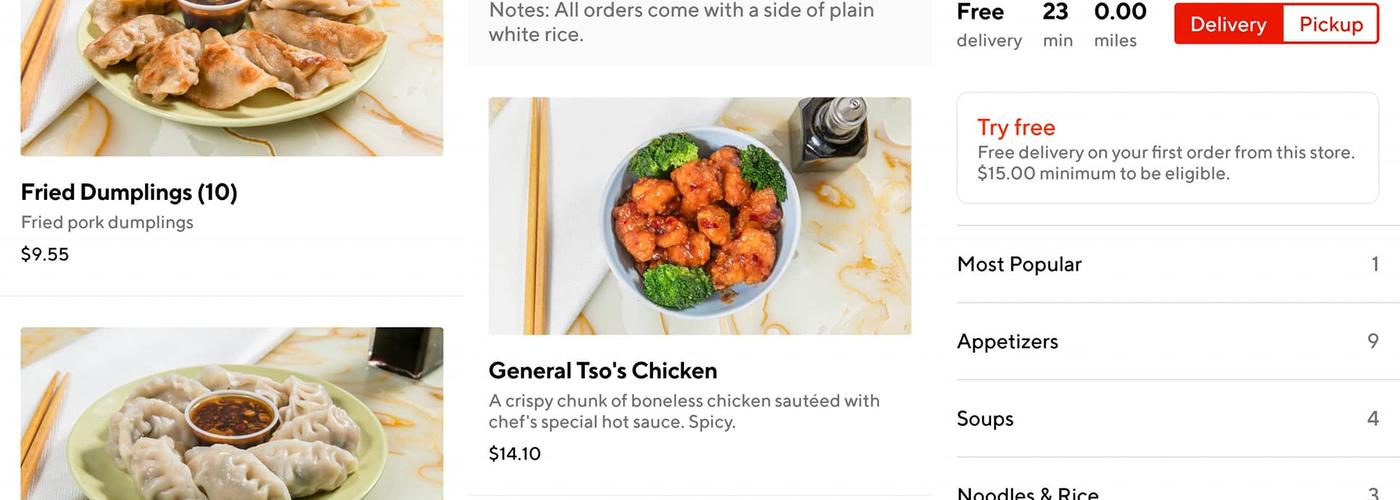Go to the Appetizers section
1400x500 pixels.
1167,341
